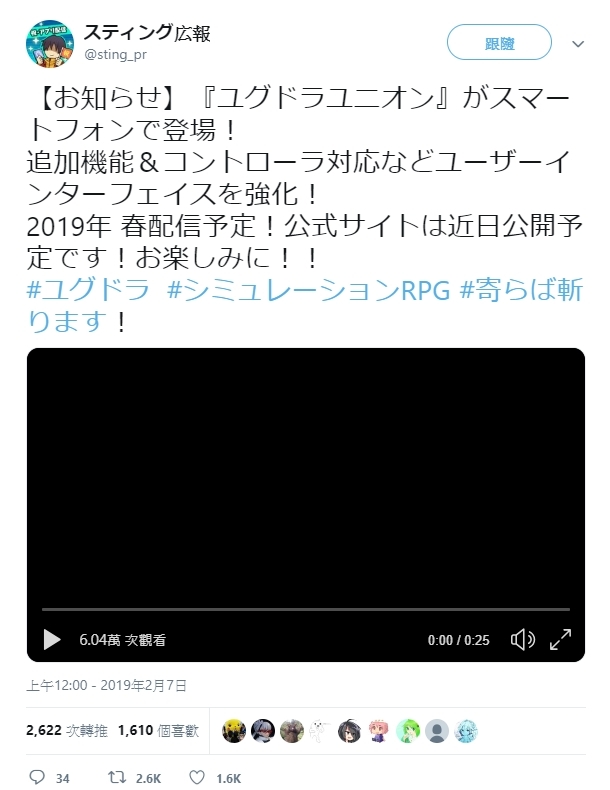This screenshot has height=790, width=610.
Task: Retweet this post
Action: coord(116,777)
